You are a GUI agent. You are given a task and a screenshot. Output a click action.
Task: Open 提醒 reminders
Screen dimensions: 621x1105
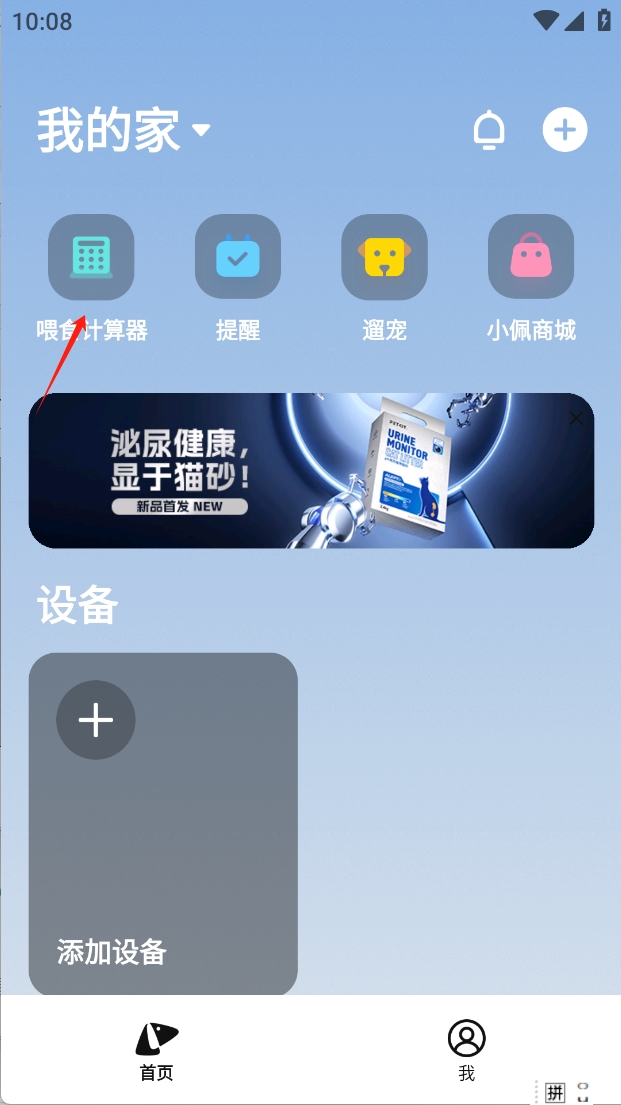tap(238, 258)
